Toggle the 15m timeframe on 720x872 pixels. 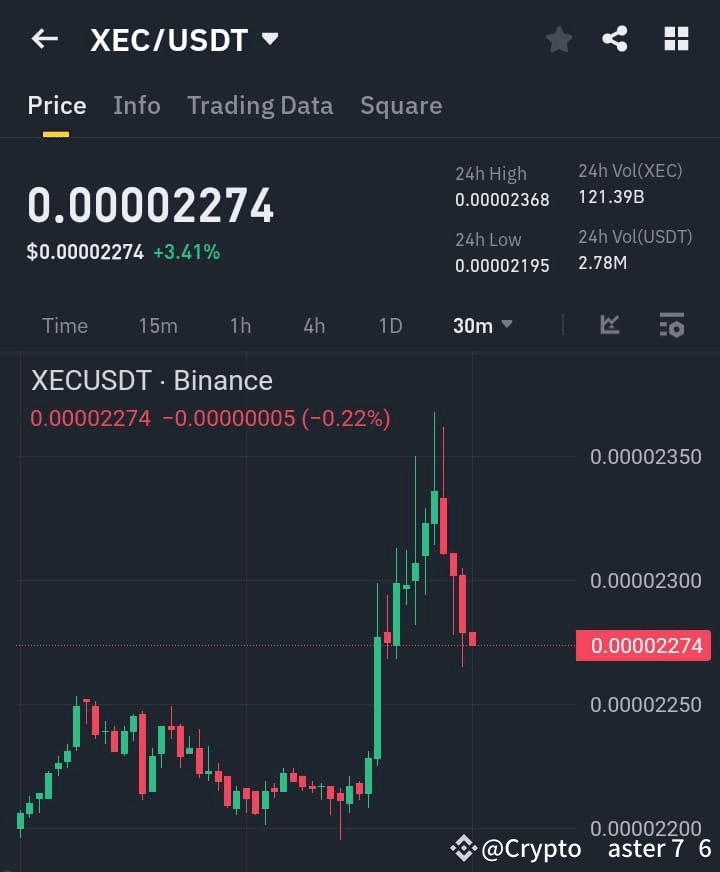(158, 325)
